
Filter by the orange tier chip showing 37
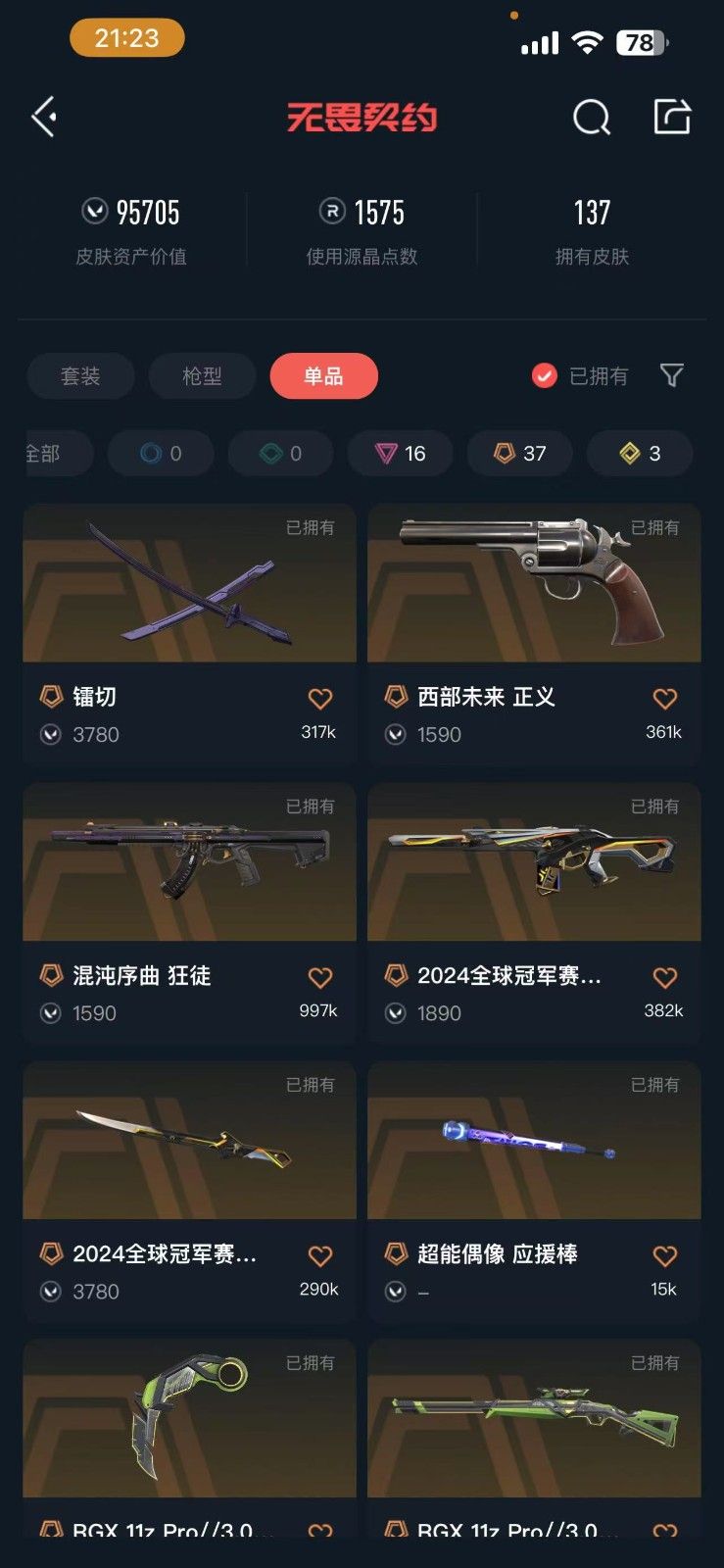(519, 454)
